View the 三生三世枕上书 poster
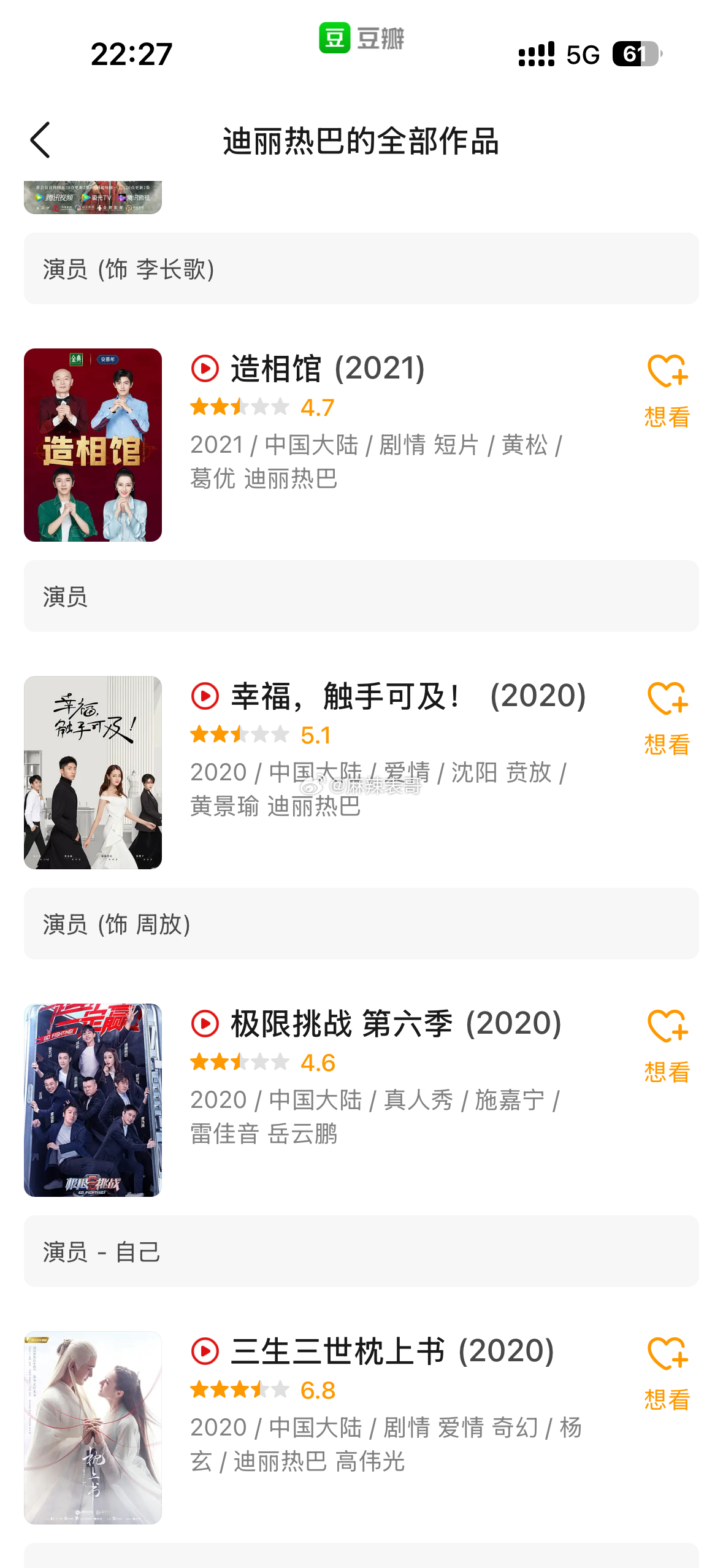Screen dimensions: 723x1568 pyautogui.click(x=93, y=1428)
